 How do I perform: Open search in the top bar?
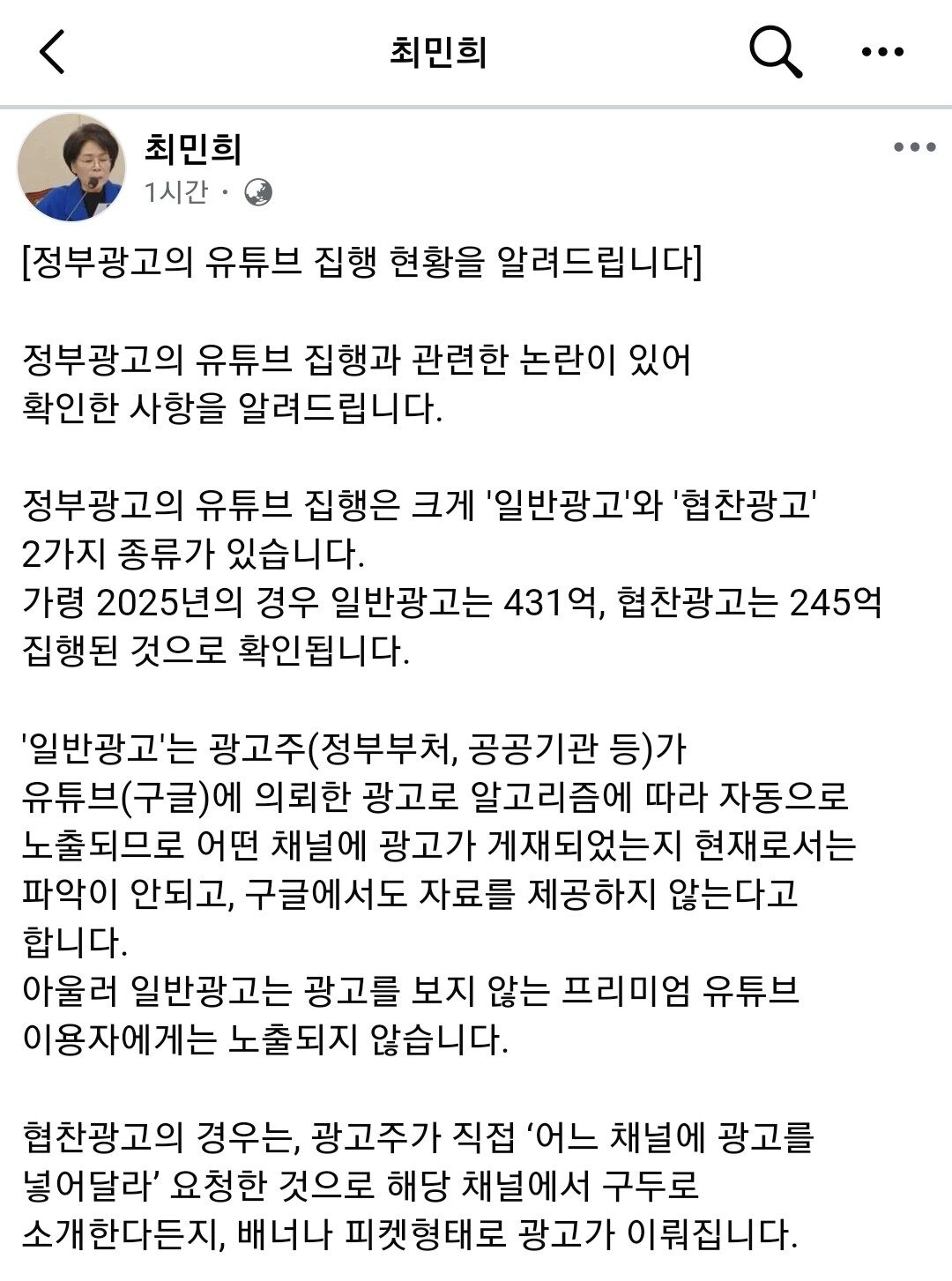[776, 51]
